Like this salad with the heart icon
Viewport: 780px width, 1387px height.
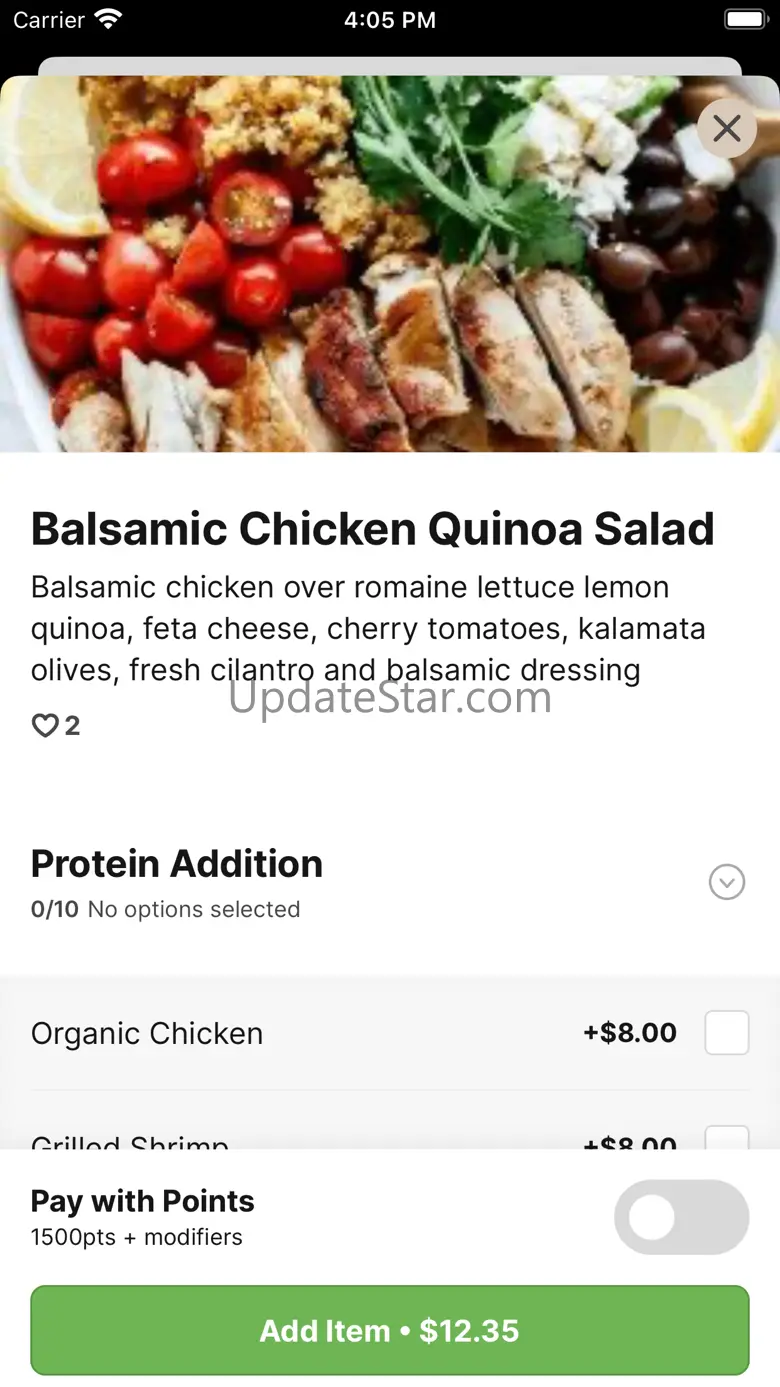45,726
